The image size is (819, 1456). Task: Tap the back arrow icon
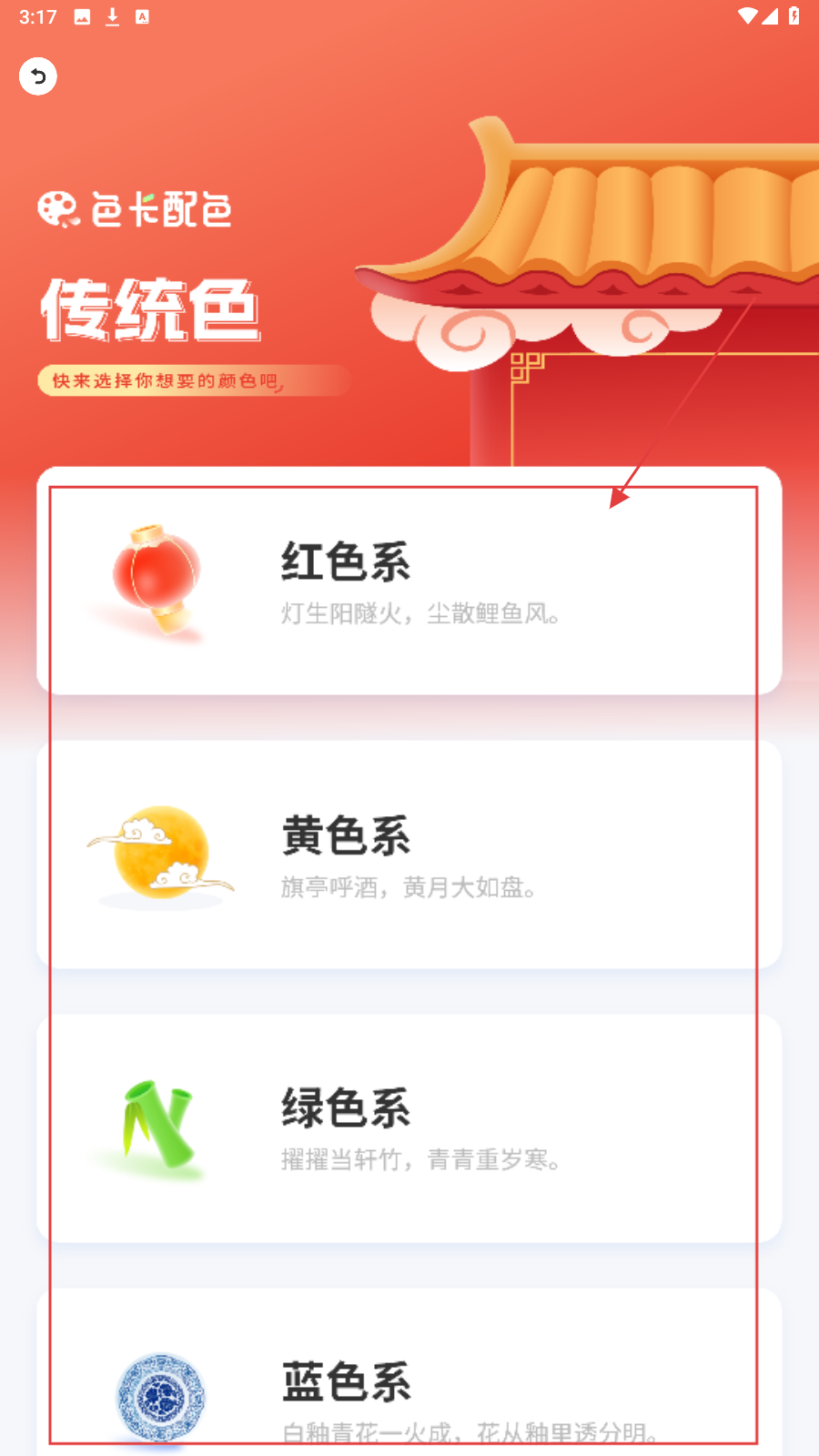tap(38, 76)
